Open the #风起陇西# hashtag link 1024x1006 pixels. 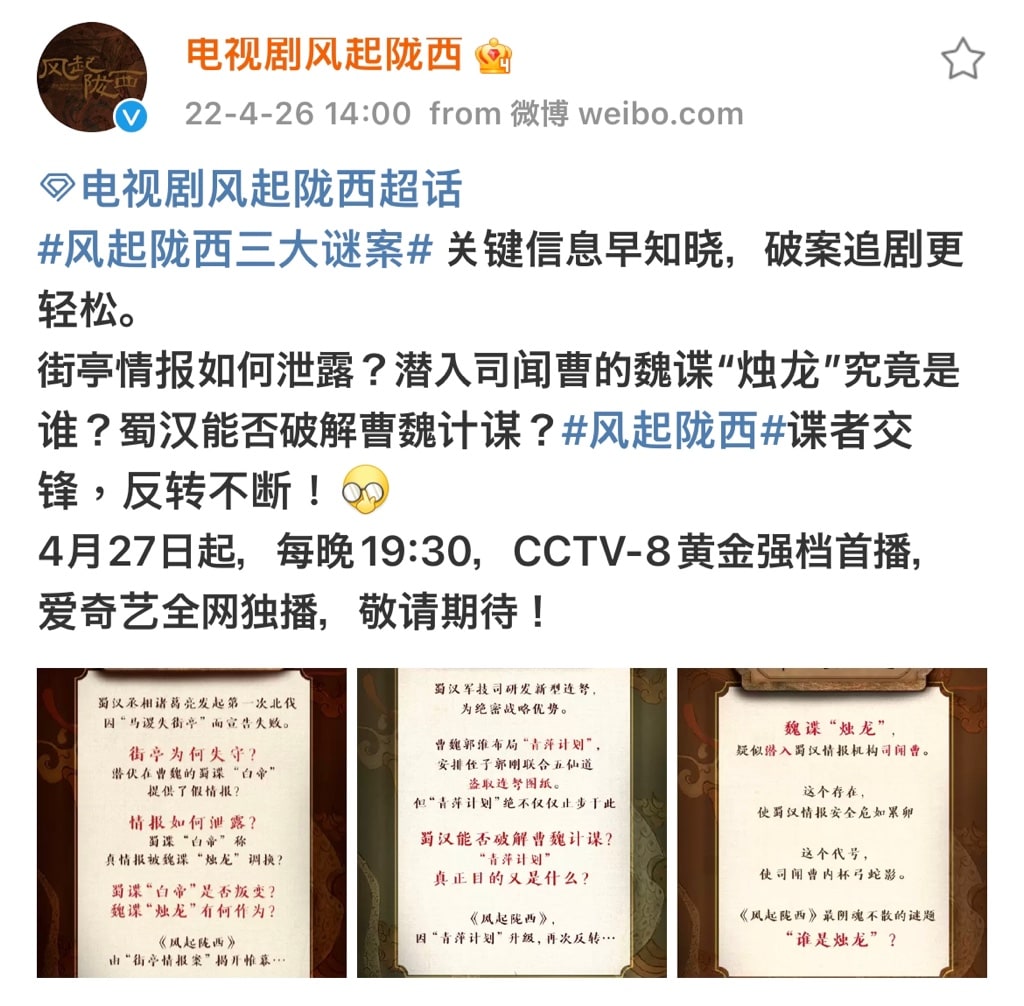point(673,431)
